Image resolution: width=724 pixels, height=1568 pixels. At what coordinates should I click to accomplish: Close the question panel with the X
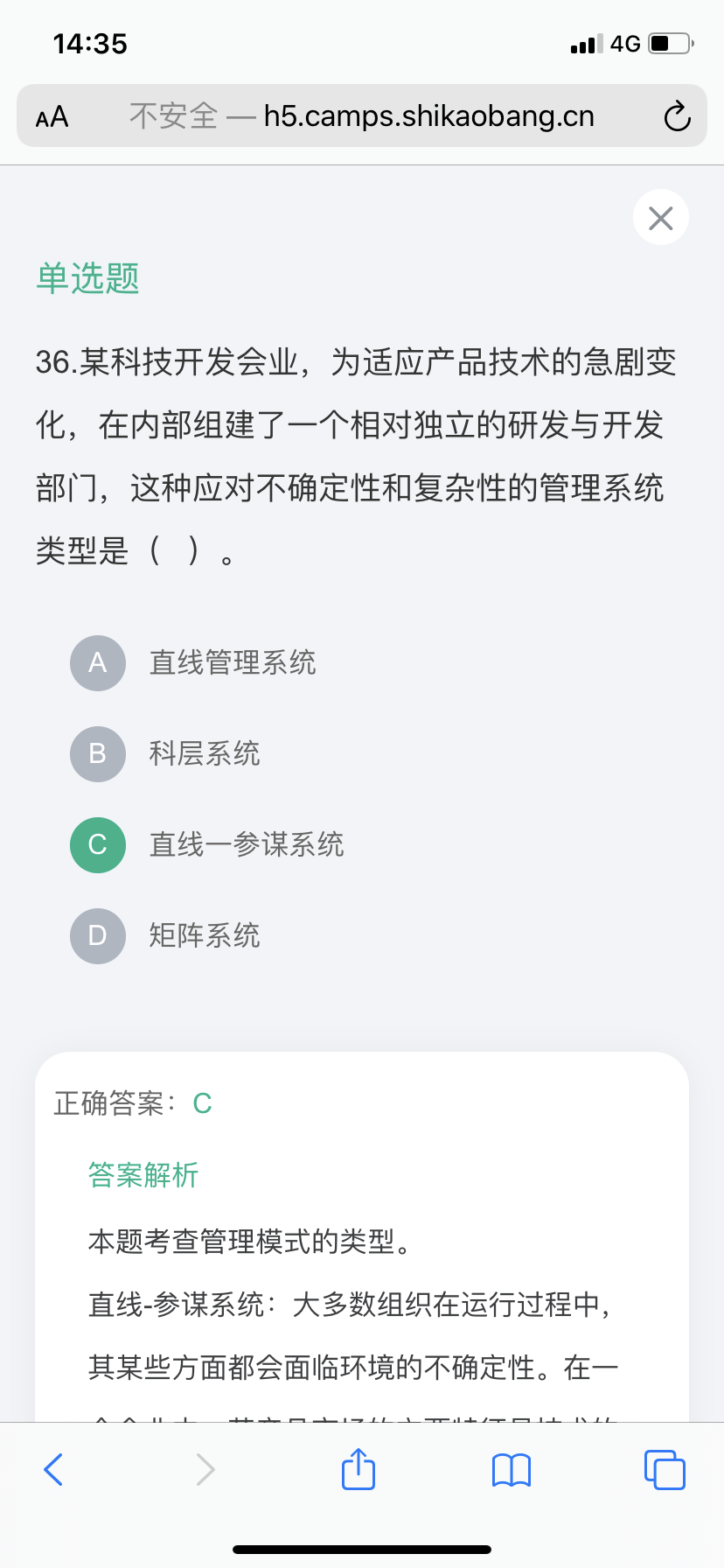coord(661,218)
